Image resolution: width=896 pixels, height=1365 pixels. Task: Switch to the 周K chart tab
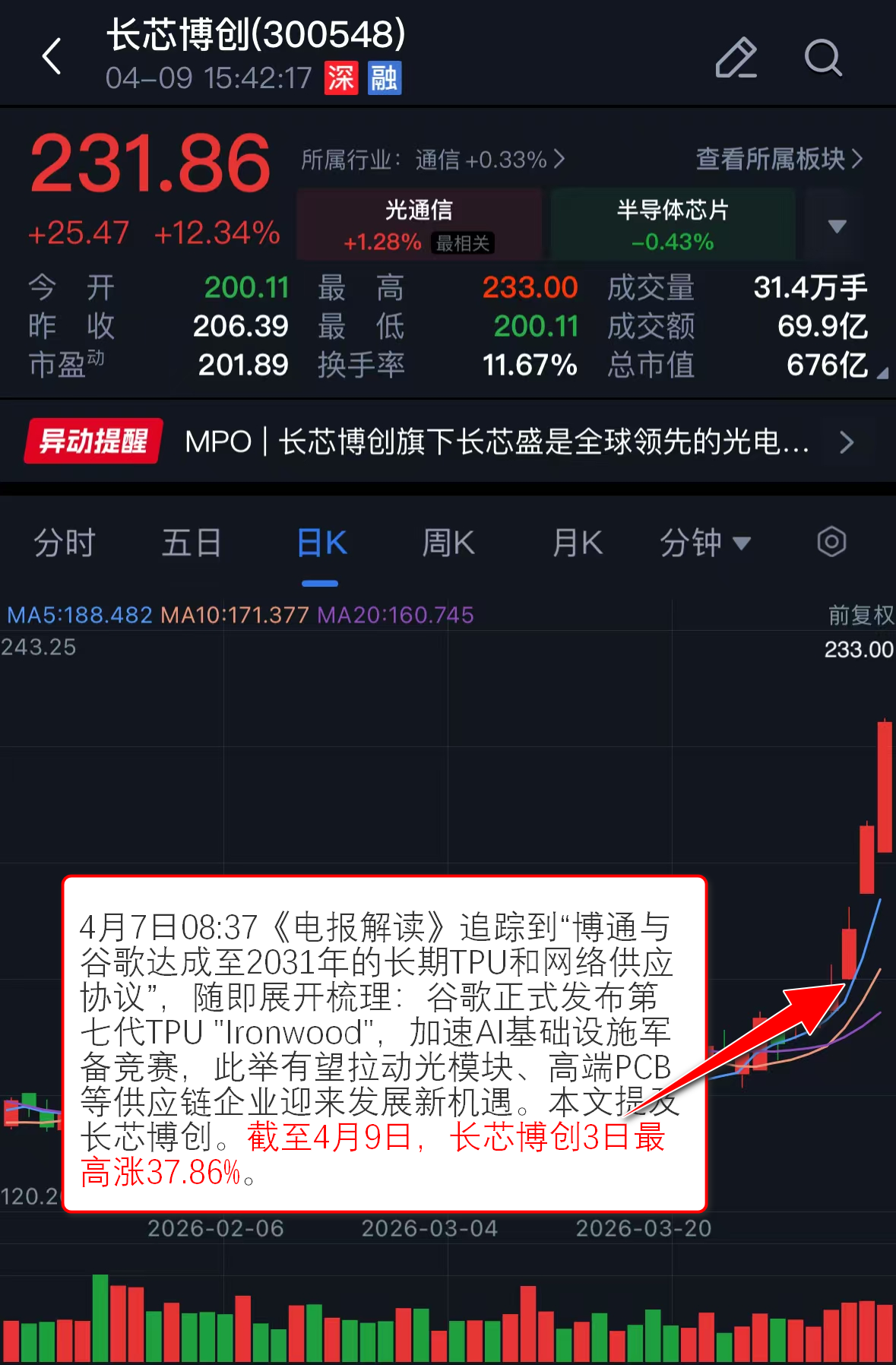point(448,543)
